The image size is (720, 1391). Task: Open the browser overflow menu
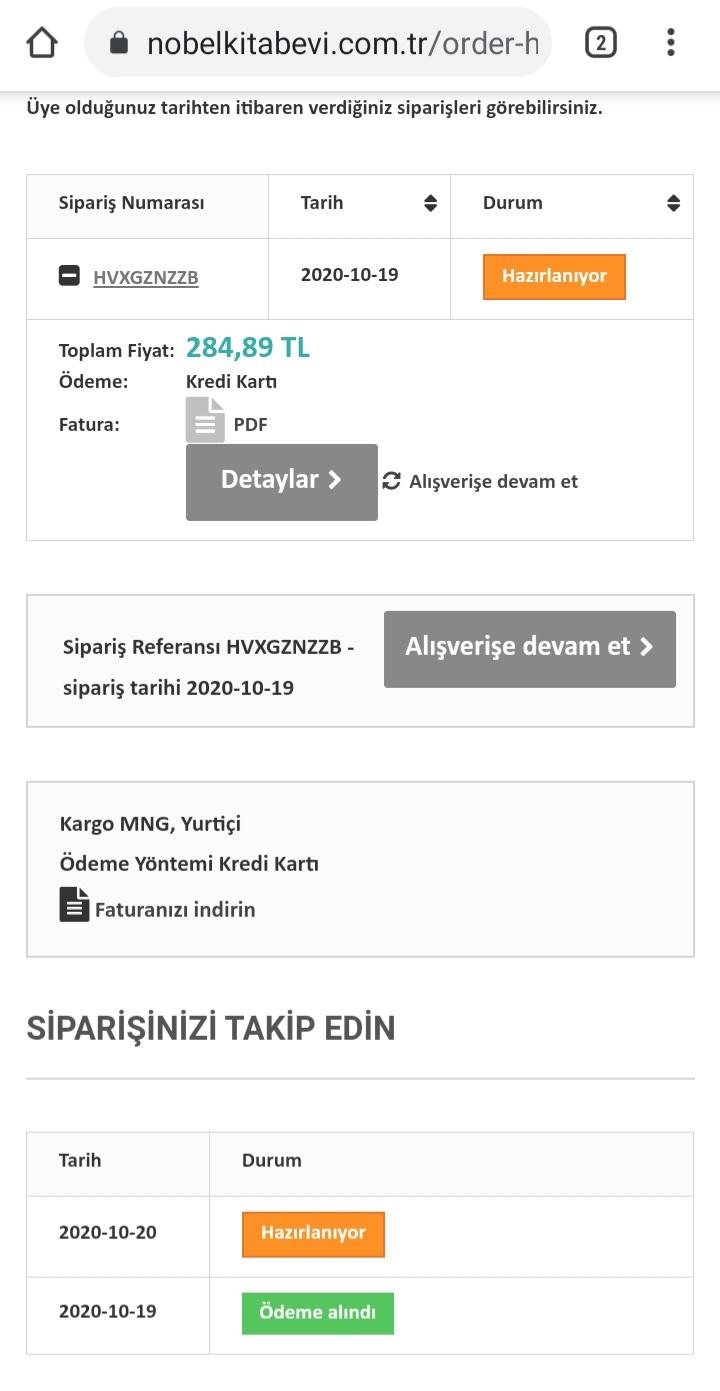pos(671,42)
